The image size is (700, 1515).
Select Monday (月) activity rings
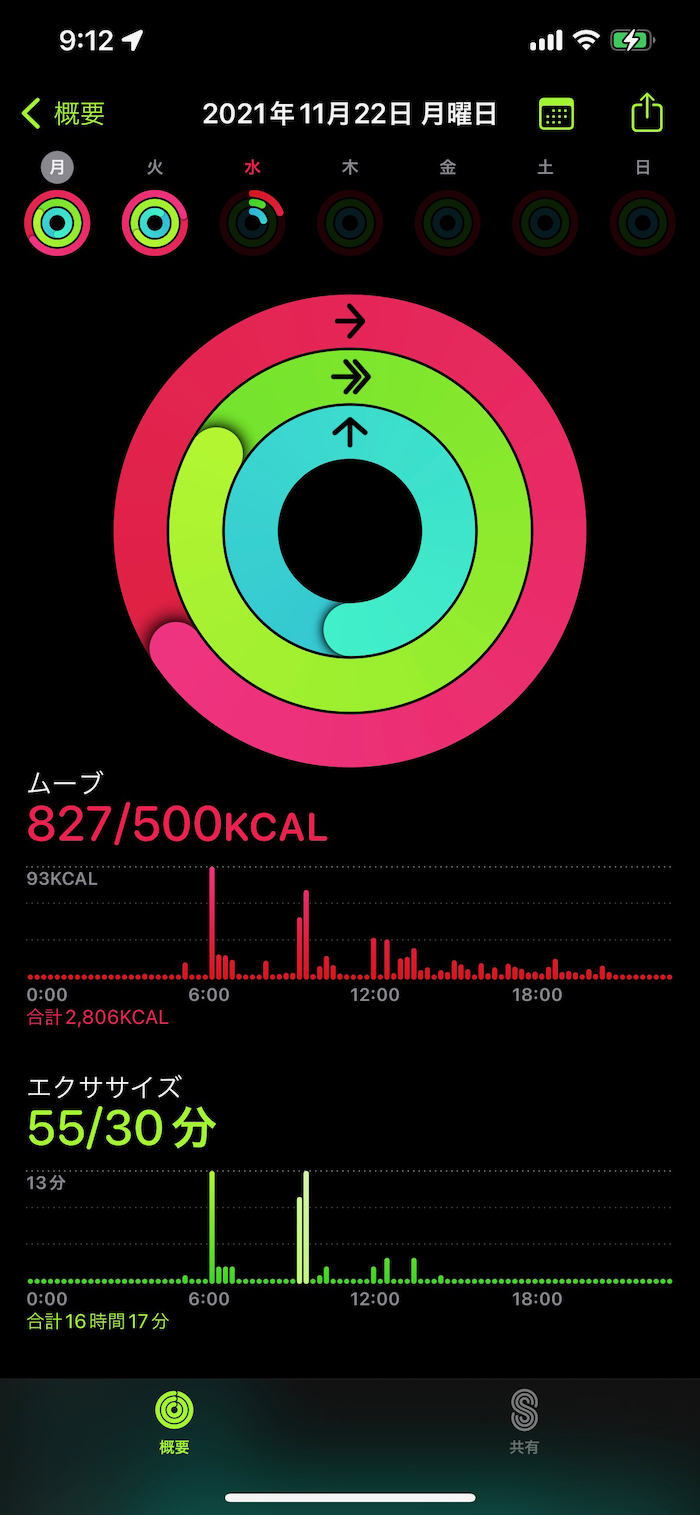57,222
